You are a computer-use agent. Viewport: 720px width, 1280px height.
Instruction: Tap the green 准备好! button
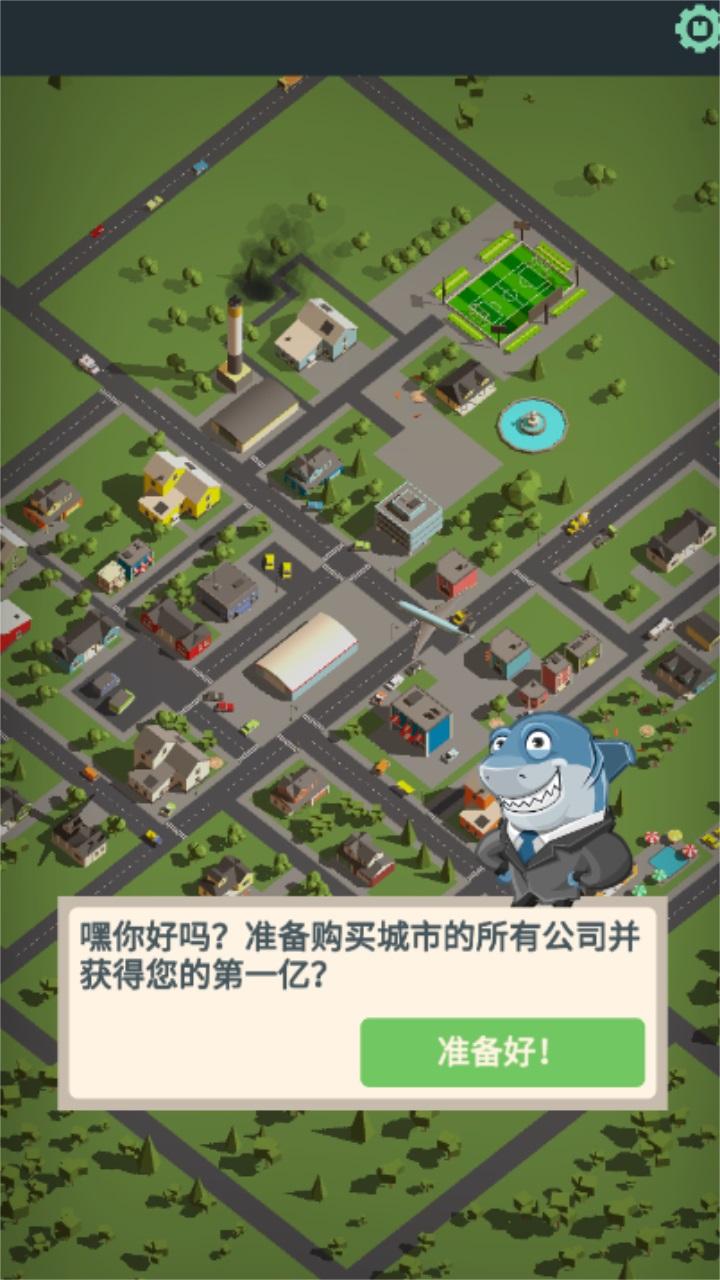[x=502, y=1052]
